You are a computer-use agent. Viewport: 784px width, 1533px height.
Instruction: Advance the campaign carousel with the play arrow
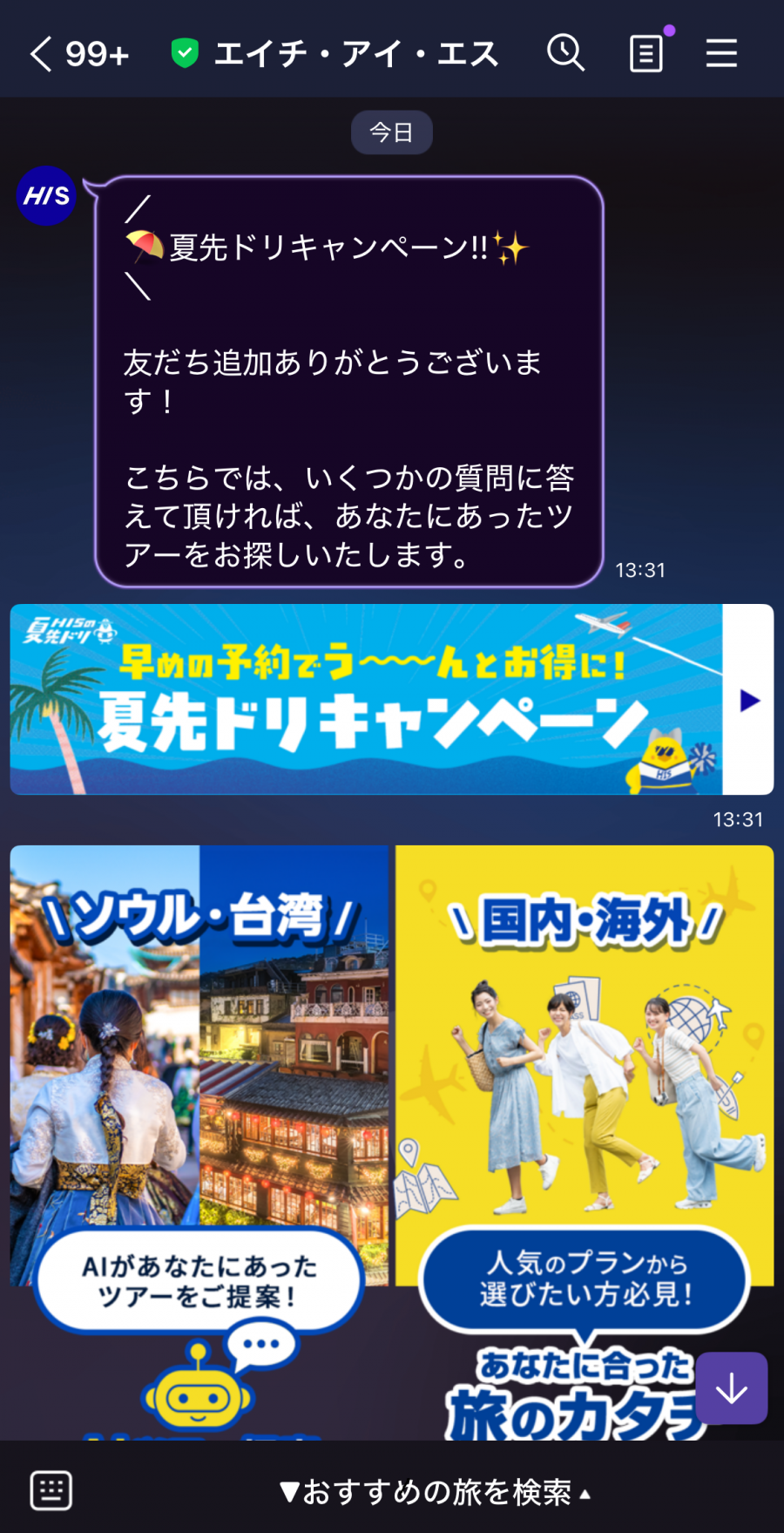coord(750,700)
